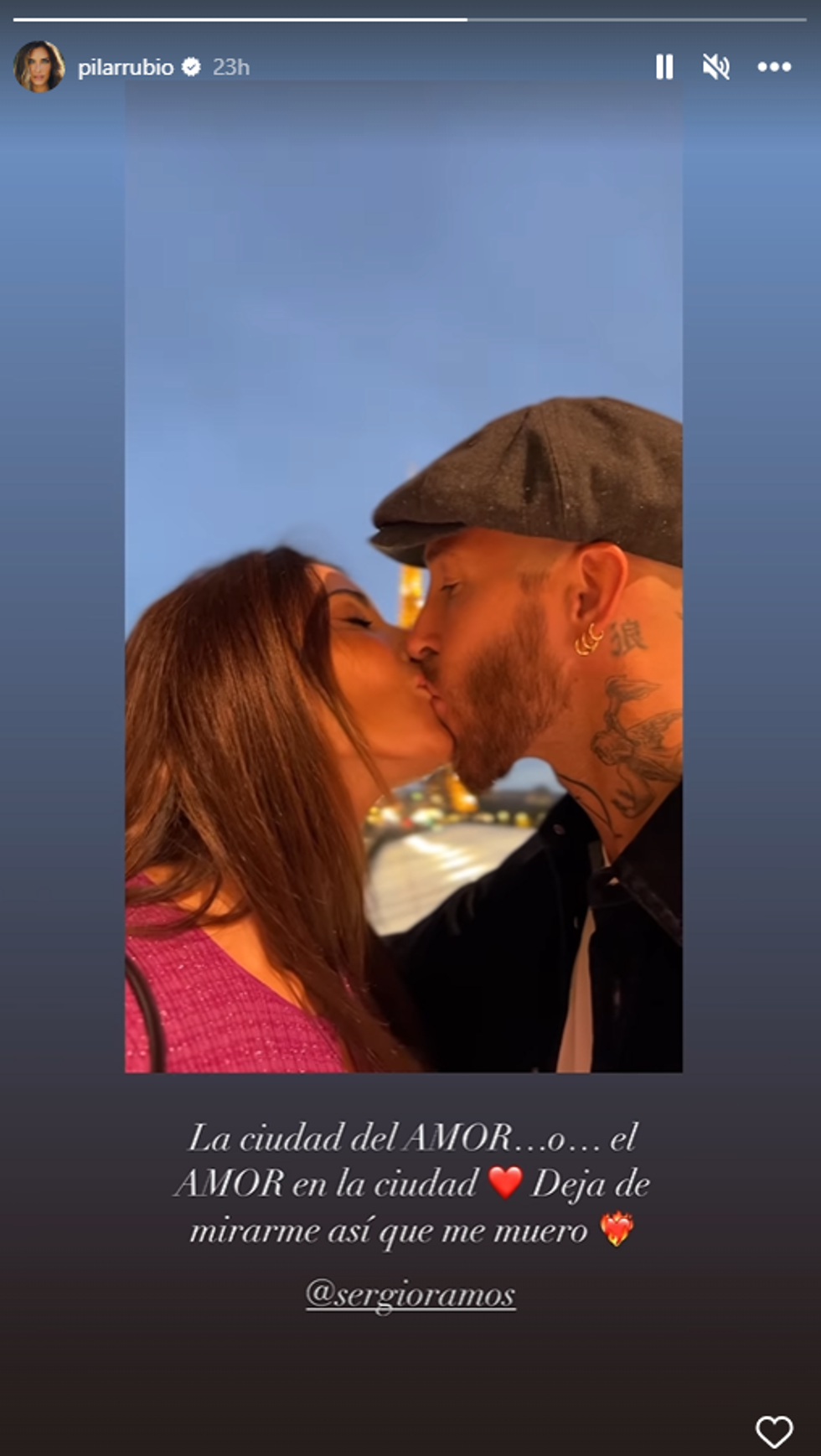
Task: Open the @sergioramos mention link
Action: click(410, 1294)
